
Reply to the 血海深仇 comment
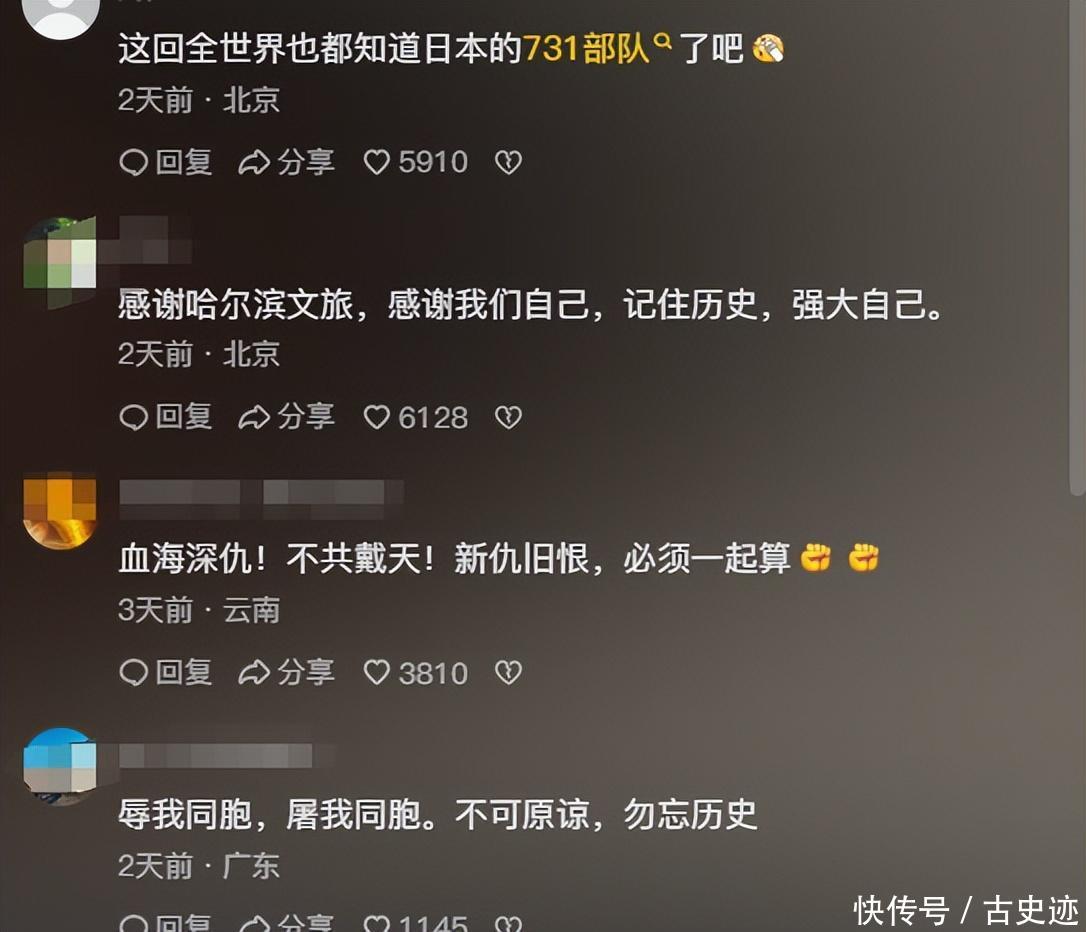pos(166,673)
